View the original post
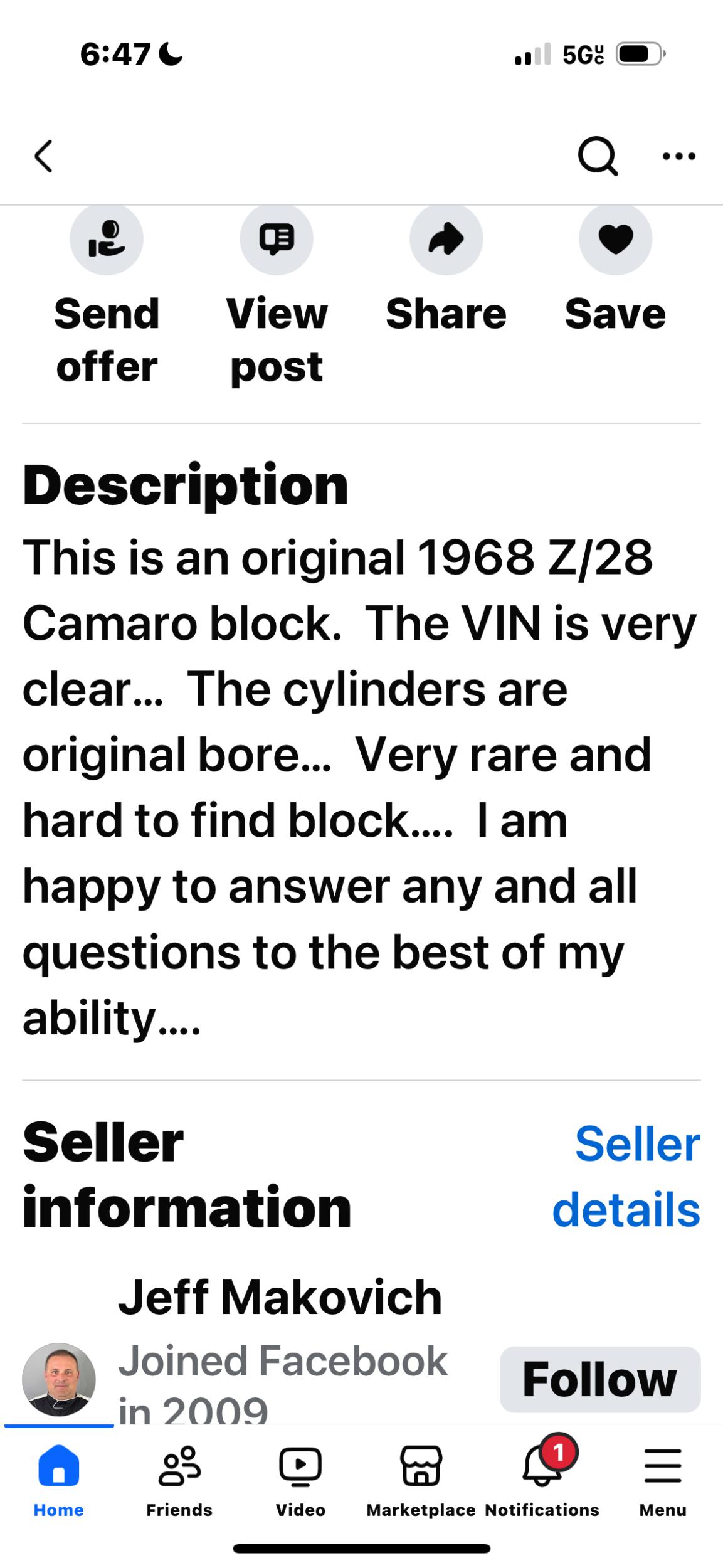This screenshot has width=723, height=1568. pyautogui.click(x=277, y=239)
